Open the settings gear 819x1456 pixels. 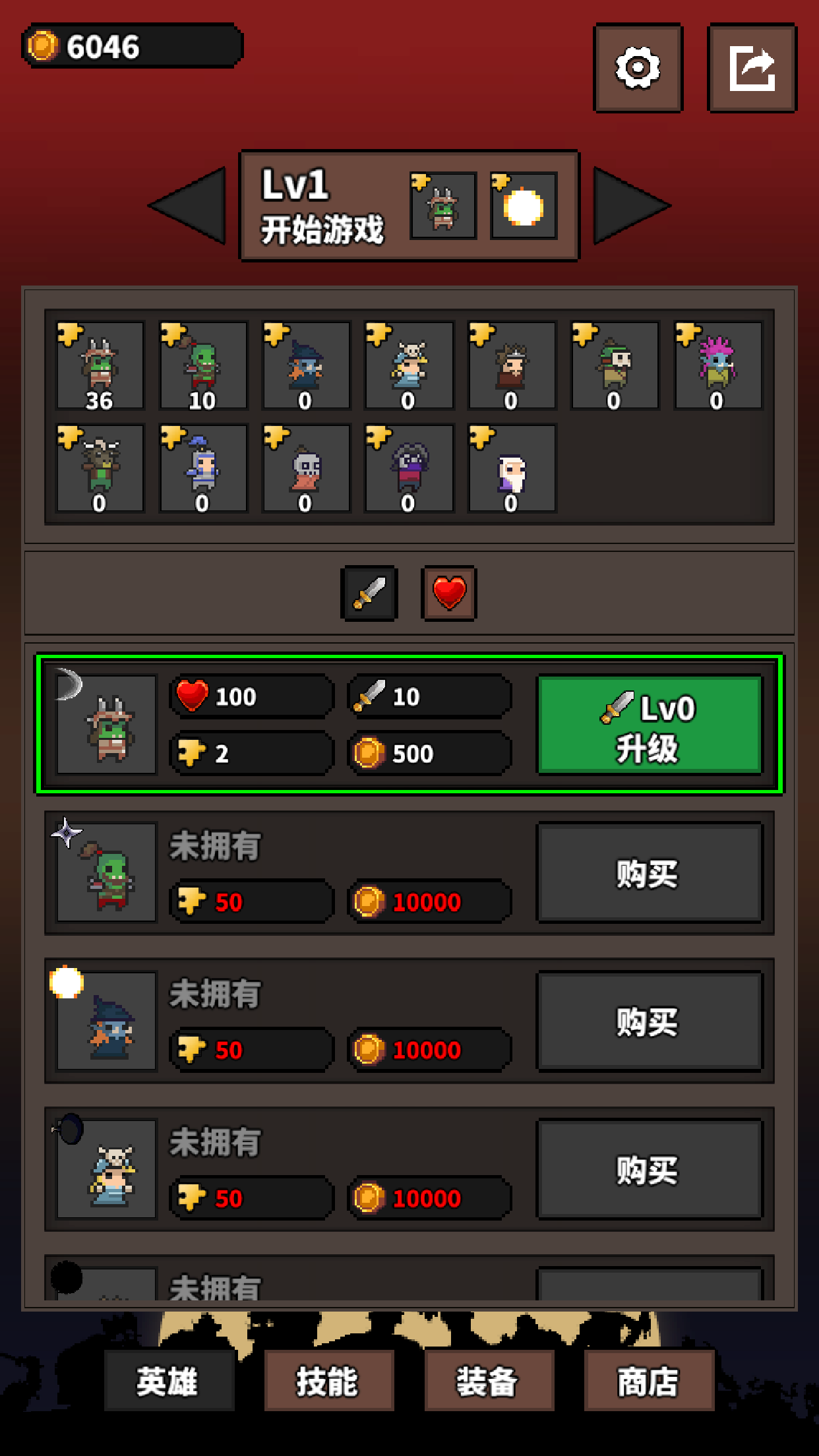638,68
